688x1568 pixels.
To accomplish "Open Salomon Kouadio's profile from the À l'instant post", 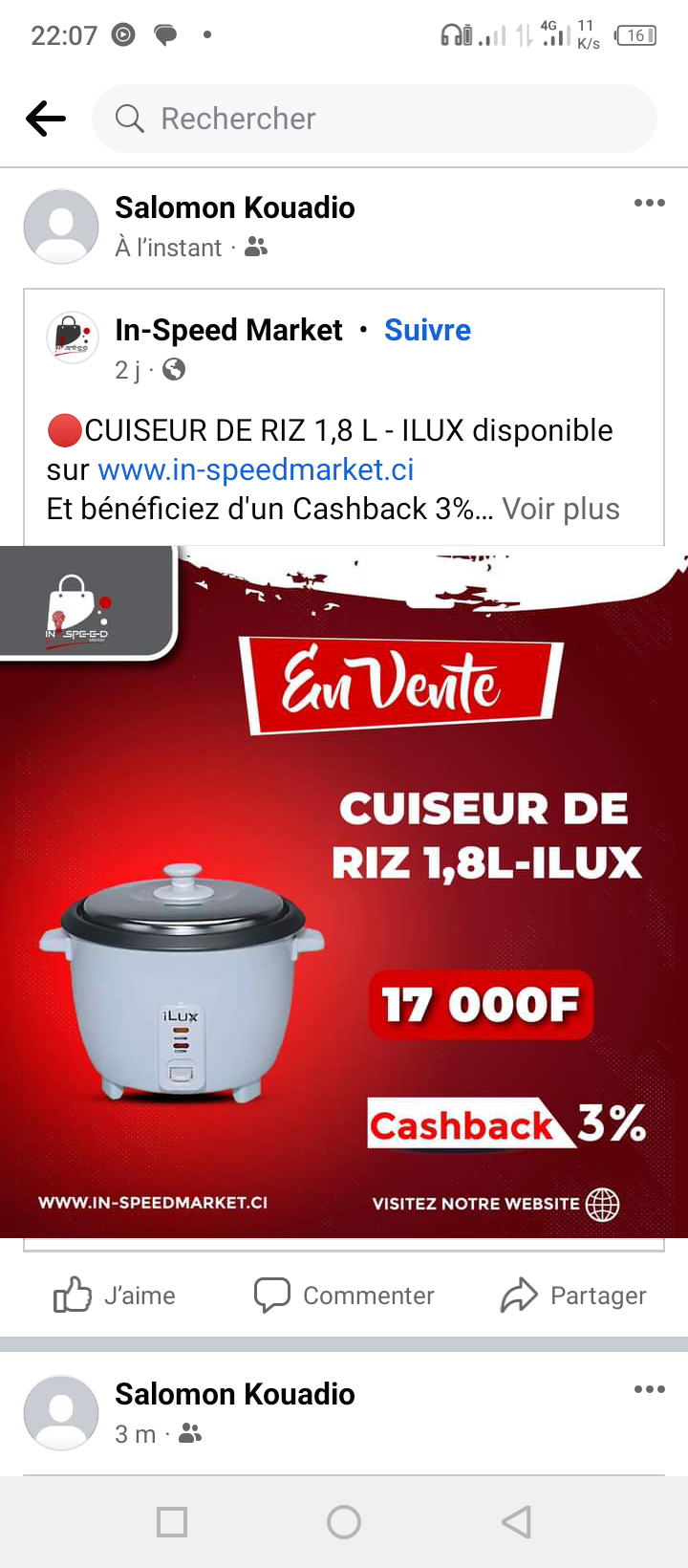I will (x=235, y=207).
